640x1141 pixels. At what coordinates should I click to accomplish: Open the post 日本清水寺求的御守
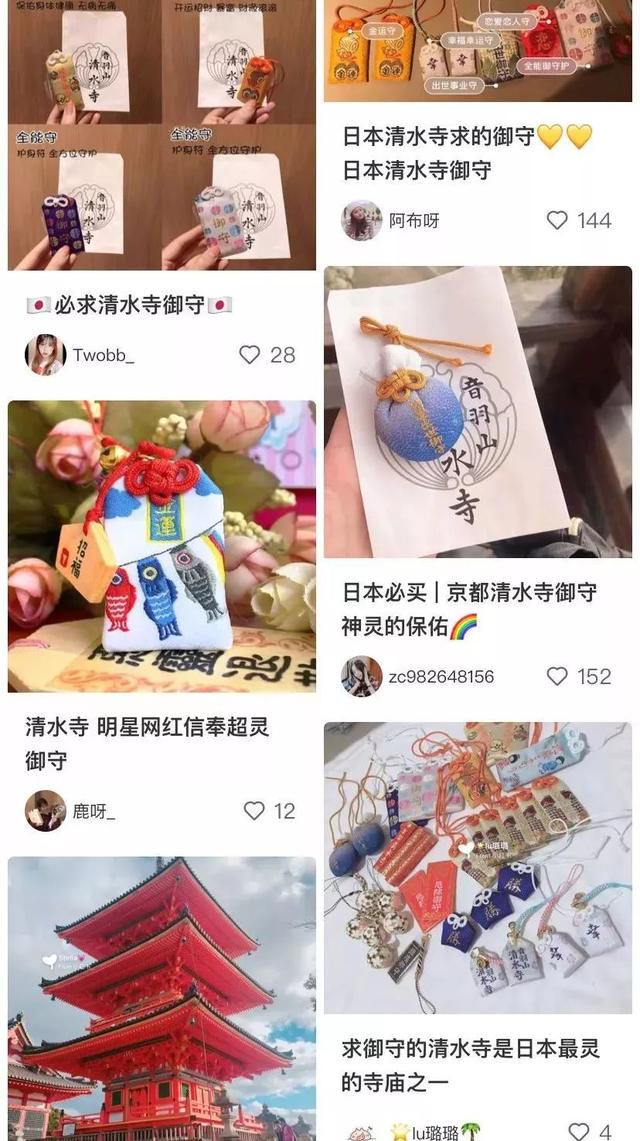coord(467,153)
